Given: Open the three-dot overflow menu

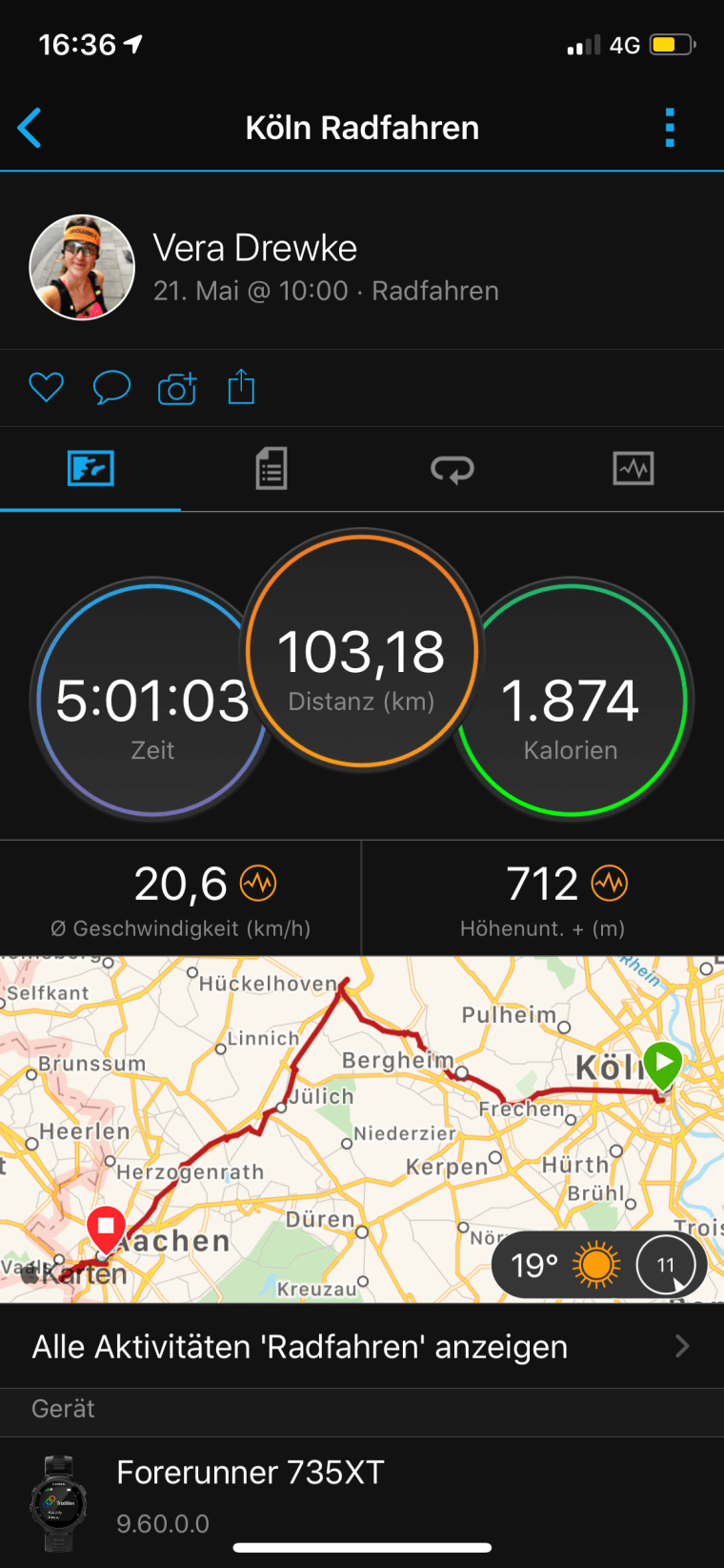Looking at the screenshot, I should click(x=670, y=128).
